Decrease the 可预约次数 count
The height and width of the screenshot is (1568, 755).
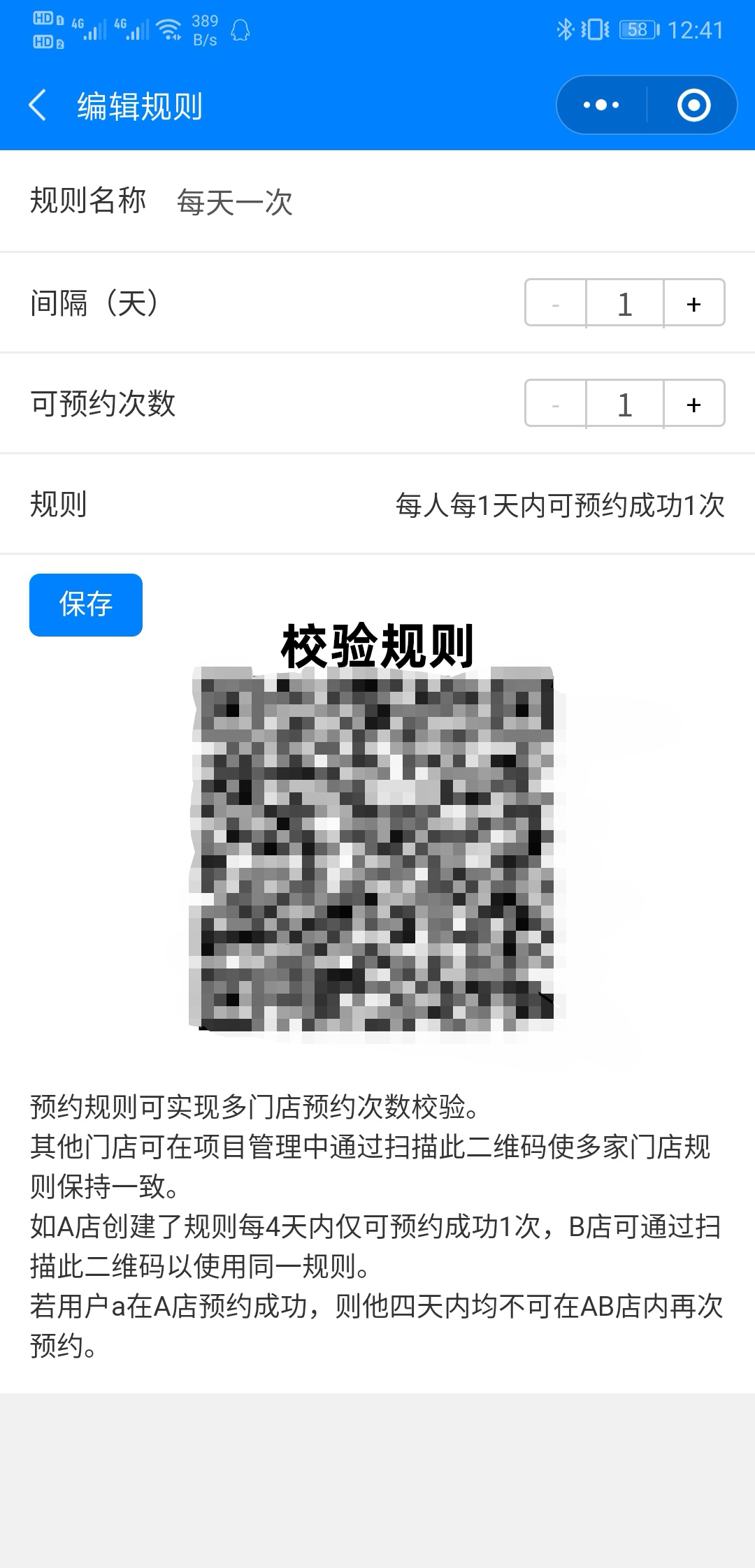(556, 404)
